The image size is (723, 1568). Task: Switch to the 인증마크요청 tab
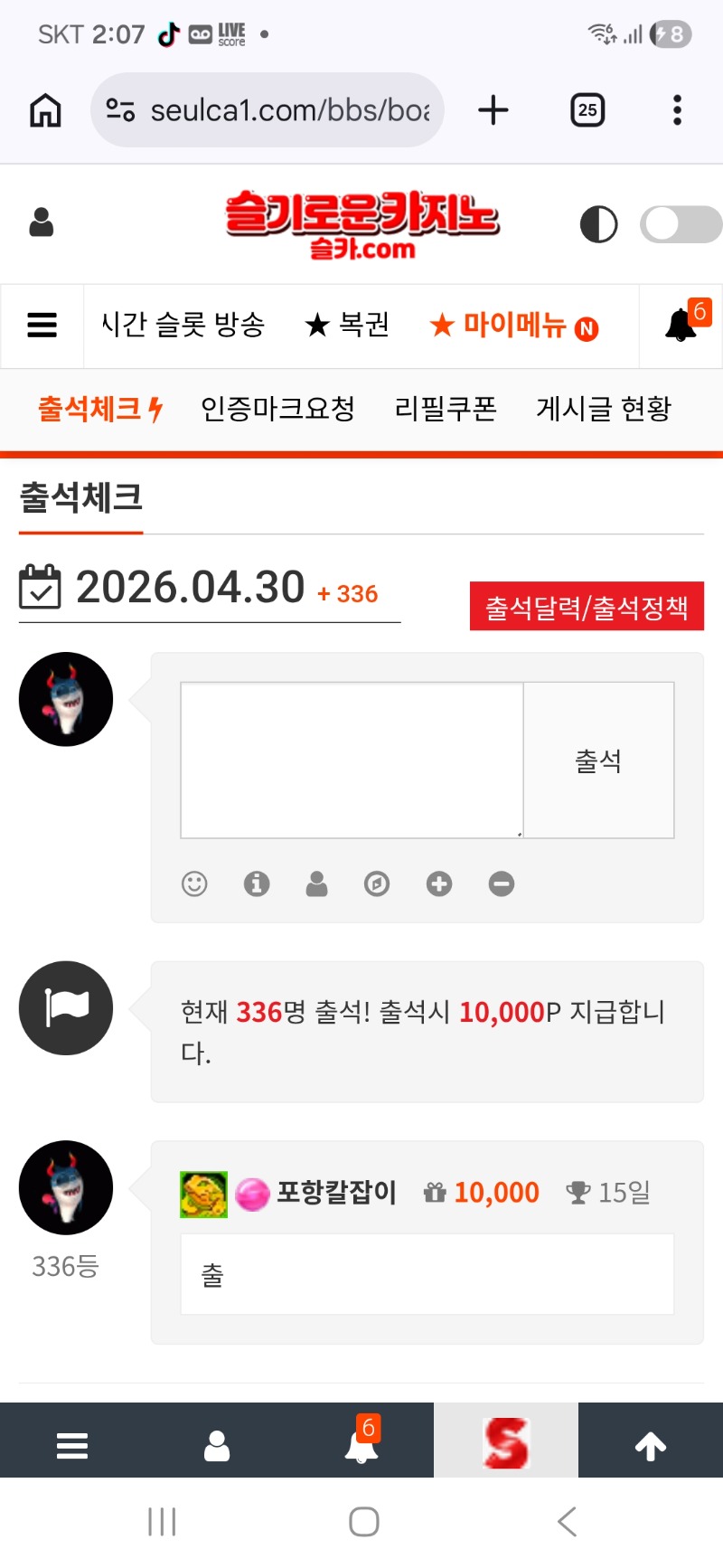pos(277,409)
